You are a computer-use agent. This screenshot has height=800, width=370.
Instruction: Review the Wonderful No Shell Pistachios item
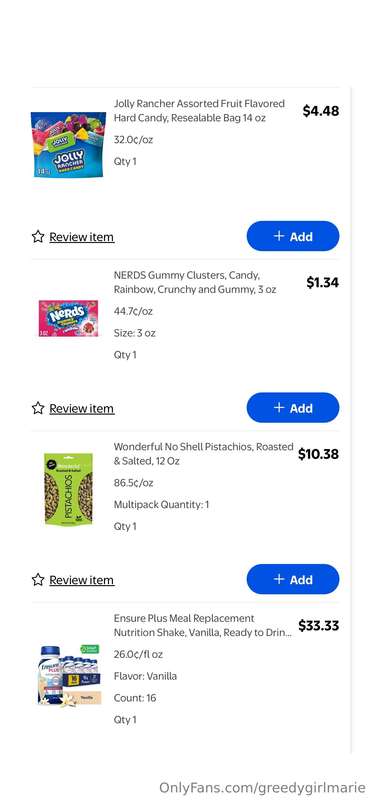pyautogui.click(x=73, y=580)
